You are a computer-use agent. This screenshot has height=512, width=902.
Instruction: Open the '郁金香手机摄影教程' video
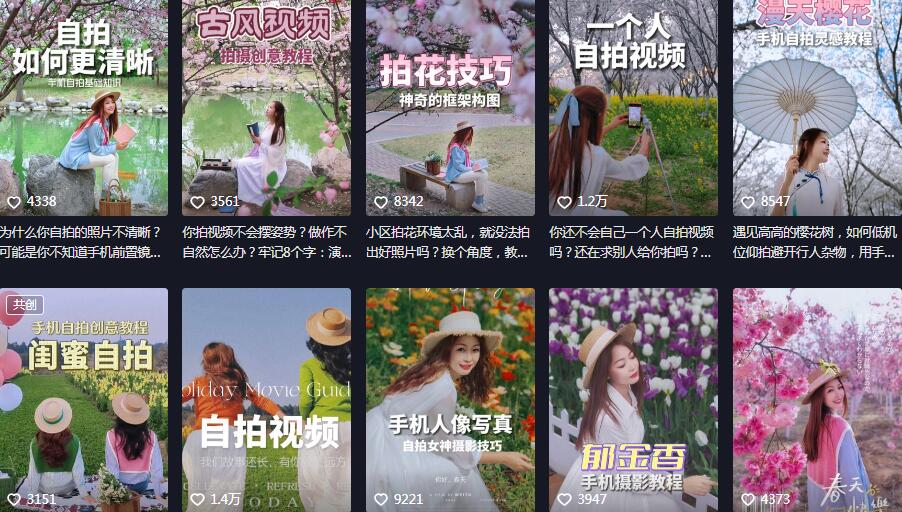pyautogui.click(x=633, y=400)
